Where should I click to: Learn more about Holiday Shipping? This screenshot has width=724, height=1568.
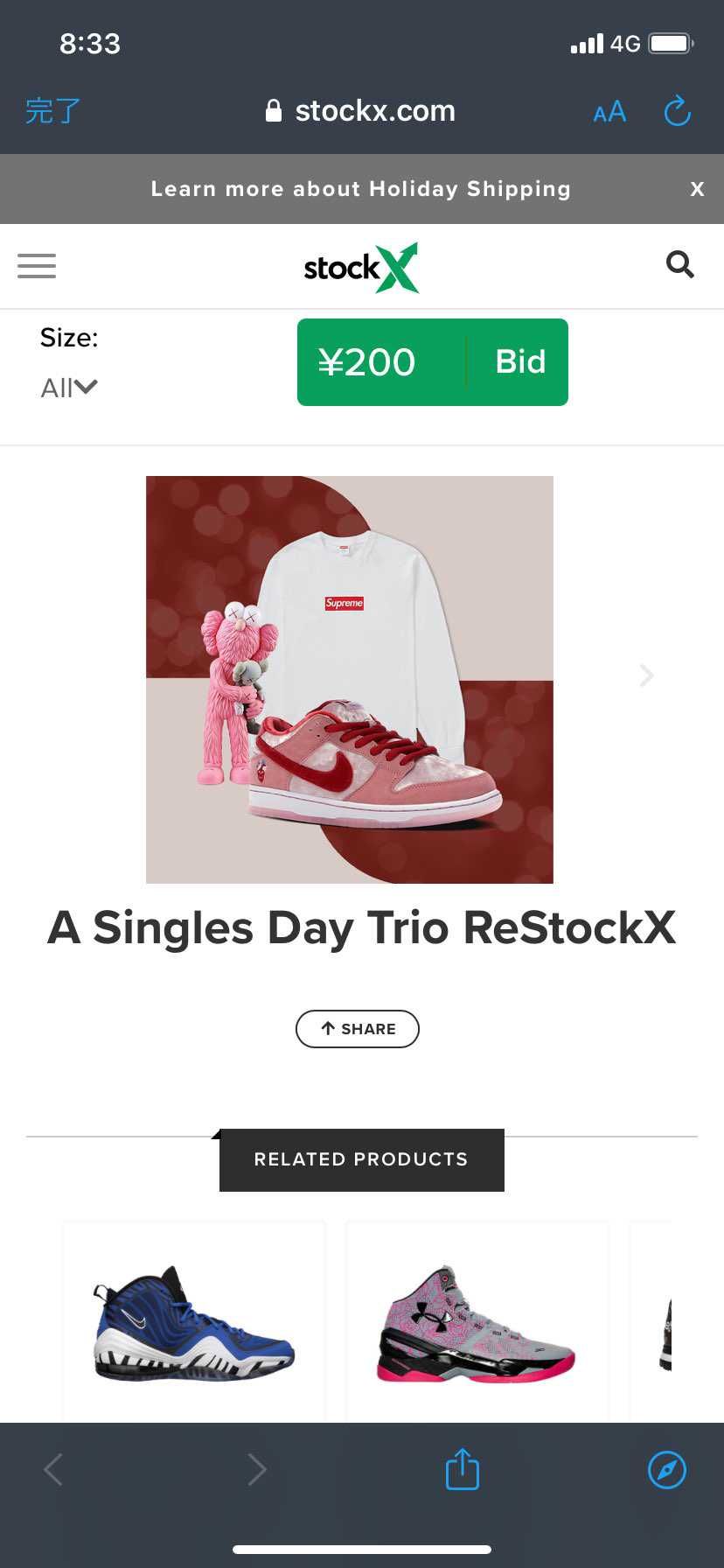point(360,189)
